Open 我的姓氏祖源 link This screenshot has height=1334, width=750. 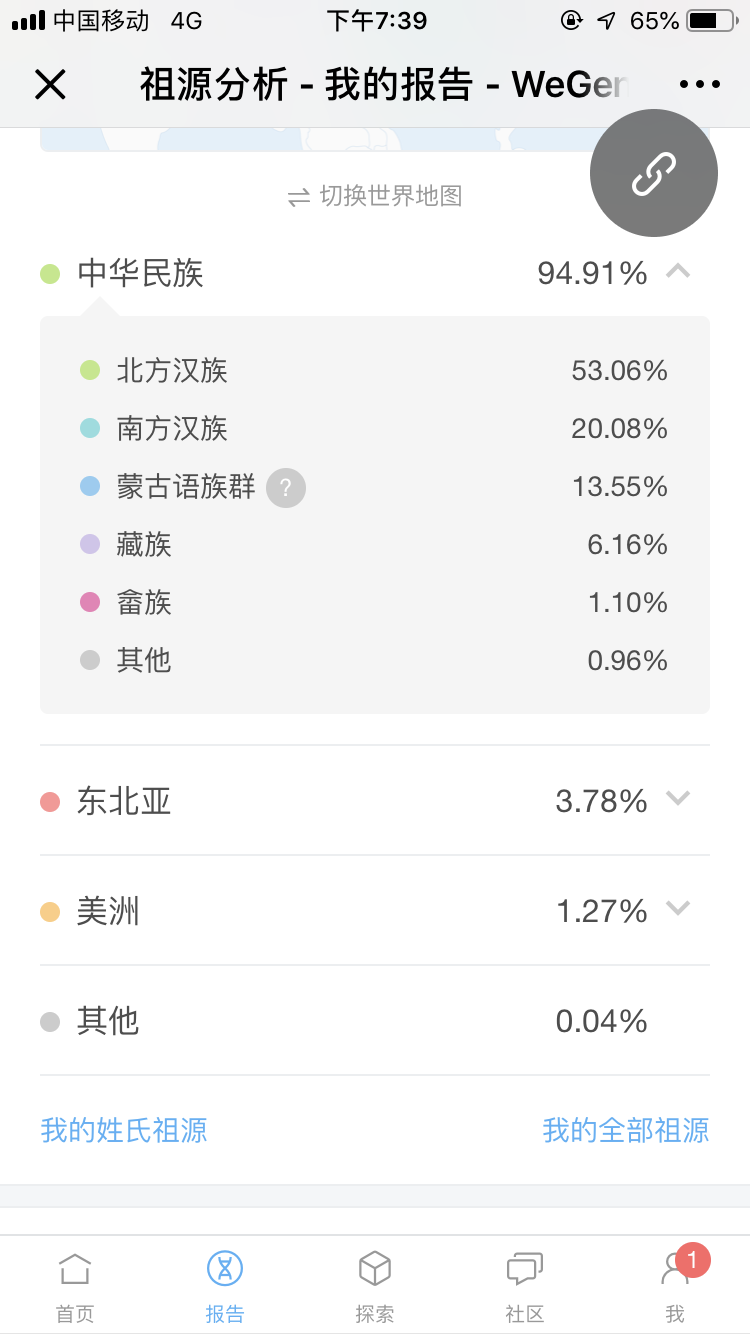(124, 1130)
